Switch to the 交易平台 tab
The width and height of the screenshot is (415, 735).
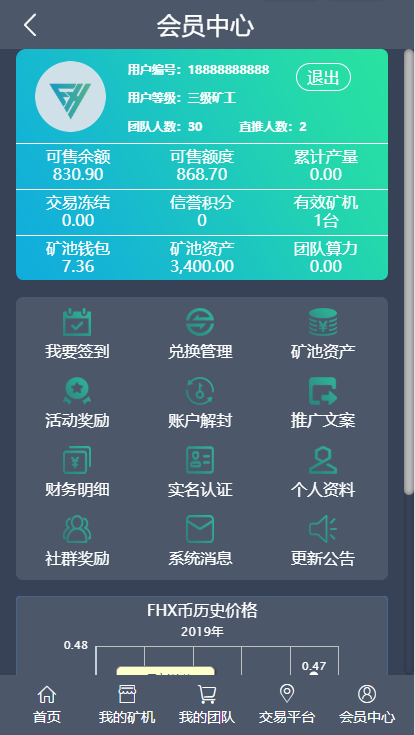[x=287, y=705]
